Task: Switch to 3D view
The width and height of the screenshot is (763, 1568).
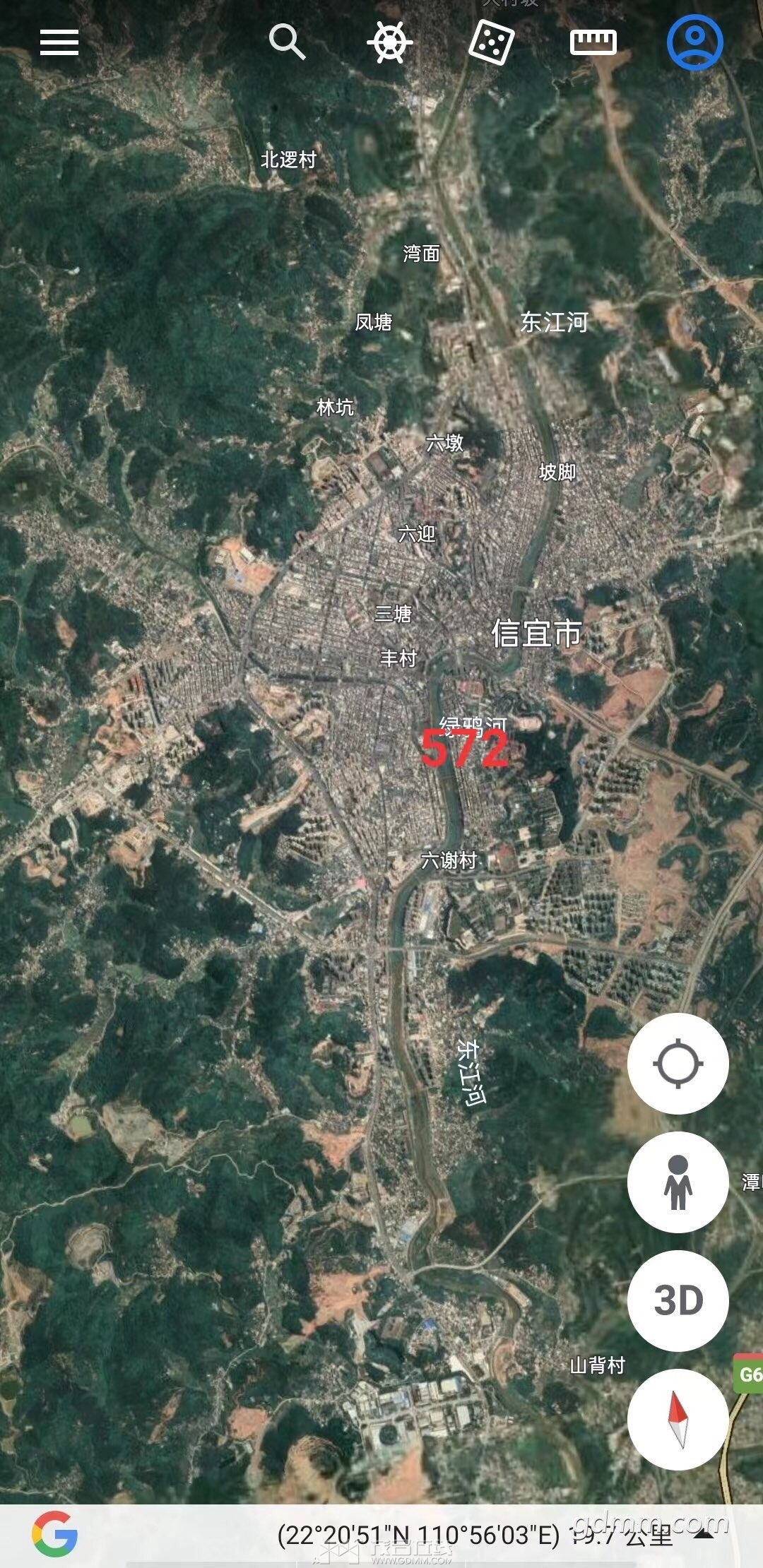Action: (x=678, y=1300)
